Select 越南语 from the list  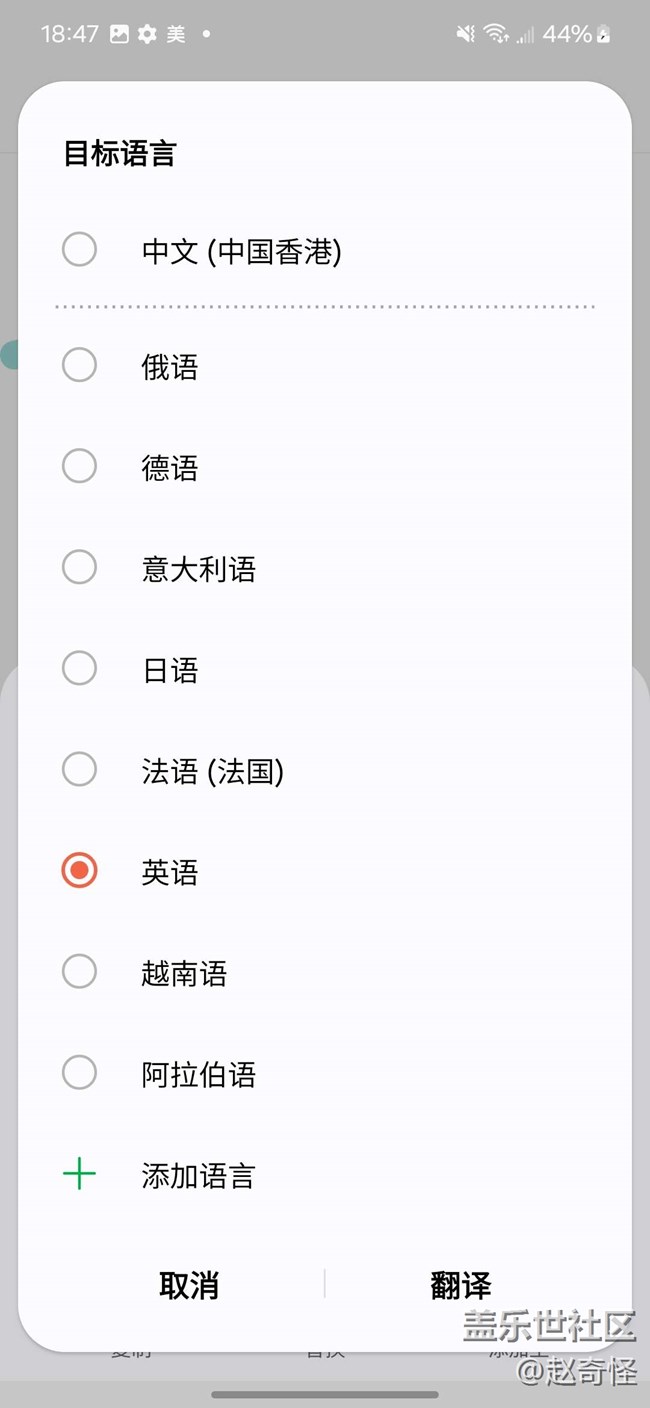pos(325,972)
